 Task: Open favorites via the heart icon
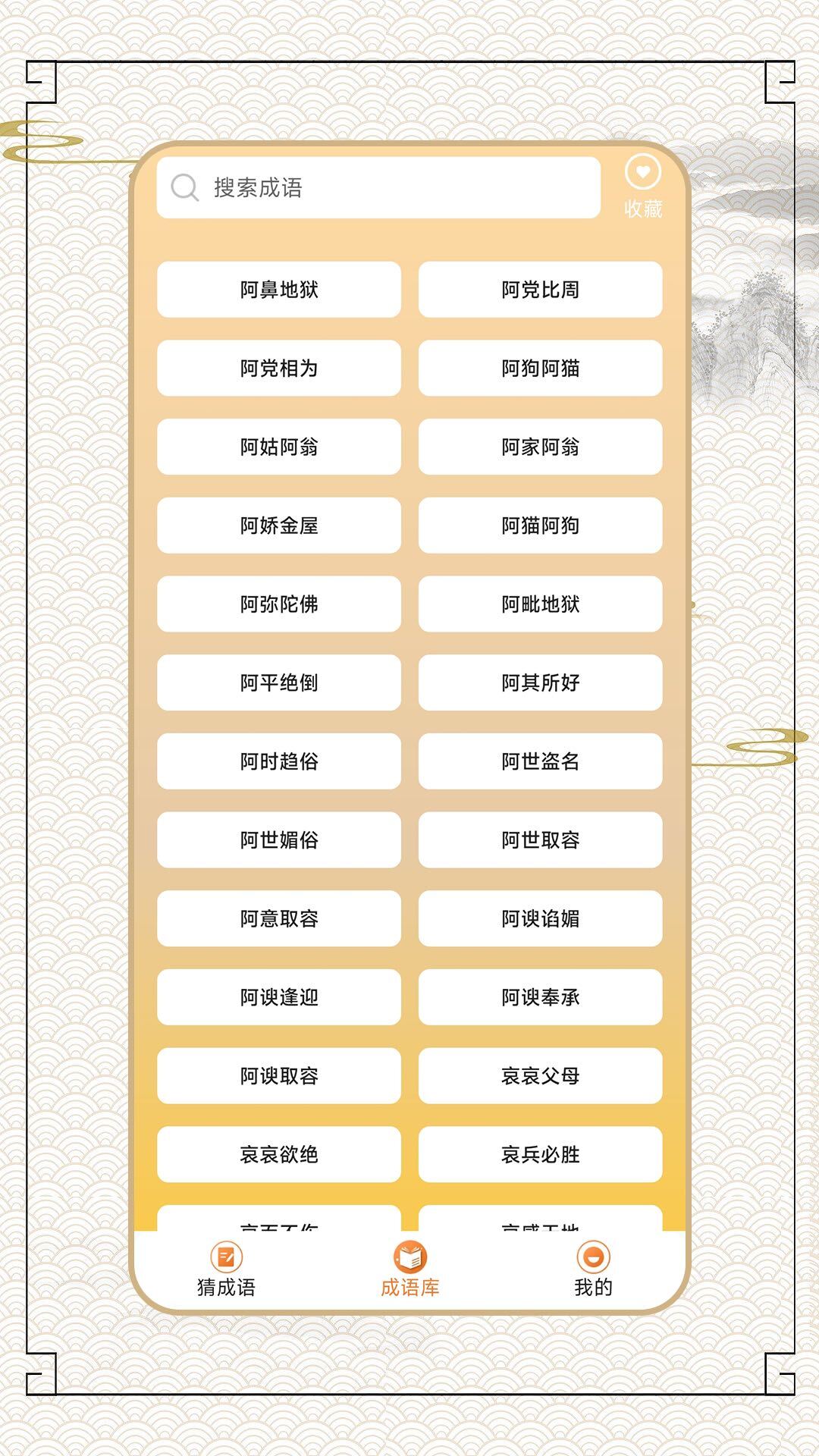644,173
